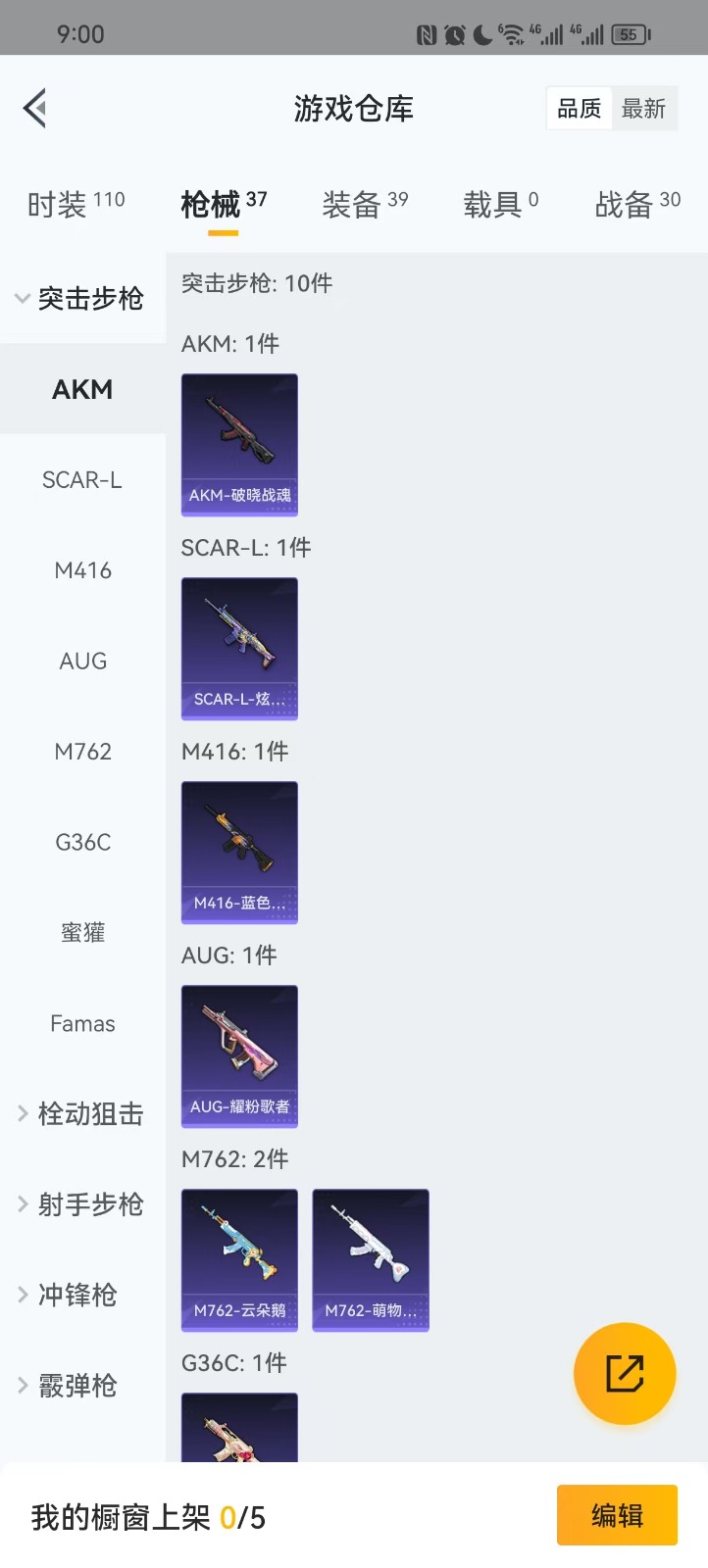Image resolution: width=708 pixels, height=1568 pixels.
Task: Open the 战备 tab
Action: coord(637,204)
